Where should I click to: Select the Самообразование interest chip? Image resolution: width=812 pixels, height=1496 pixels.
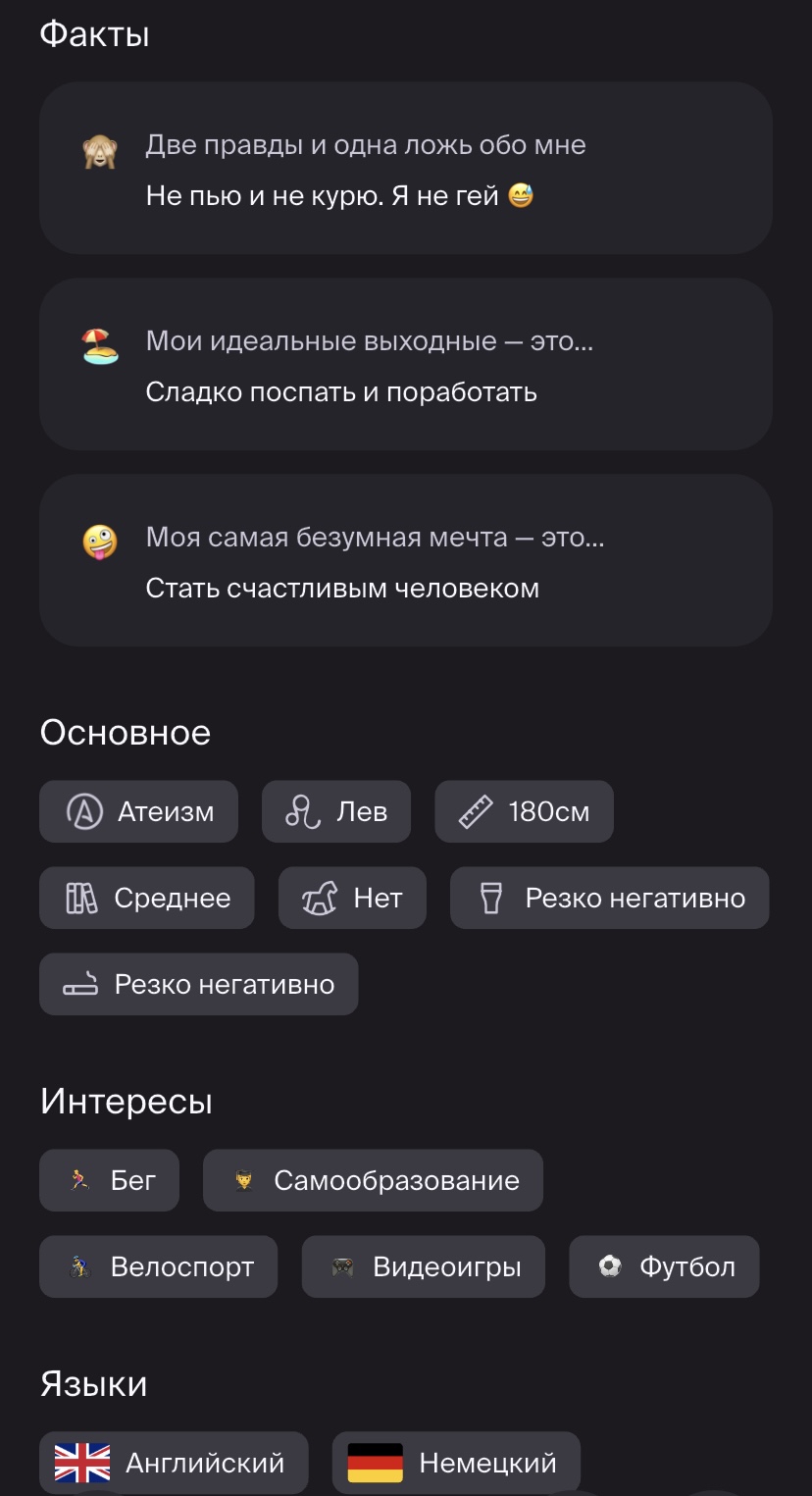click(373, 1180)
